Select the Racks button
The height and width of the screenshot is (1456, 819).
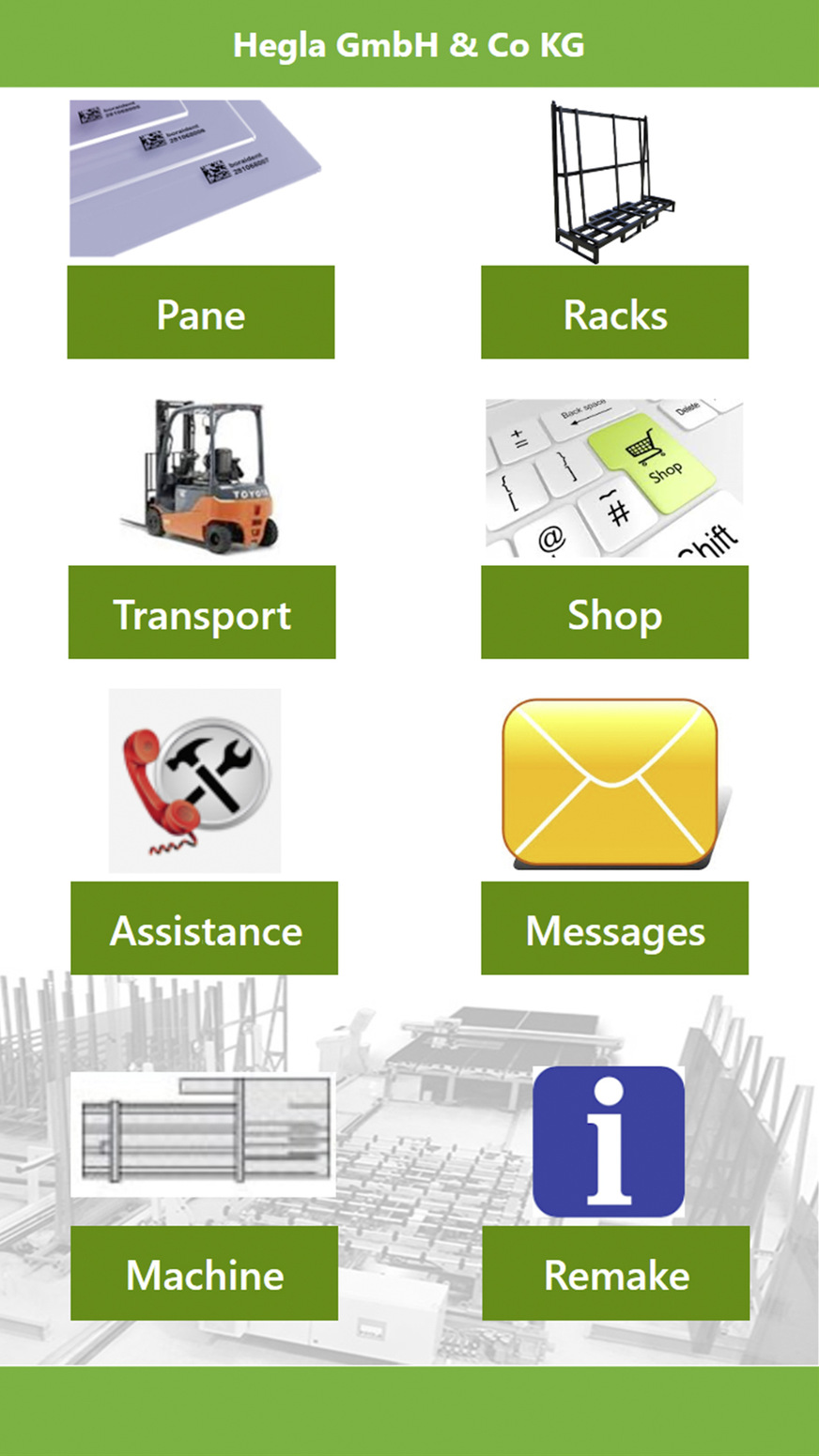point(613,313)
